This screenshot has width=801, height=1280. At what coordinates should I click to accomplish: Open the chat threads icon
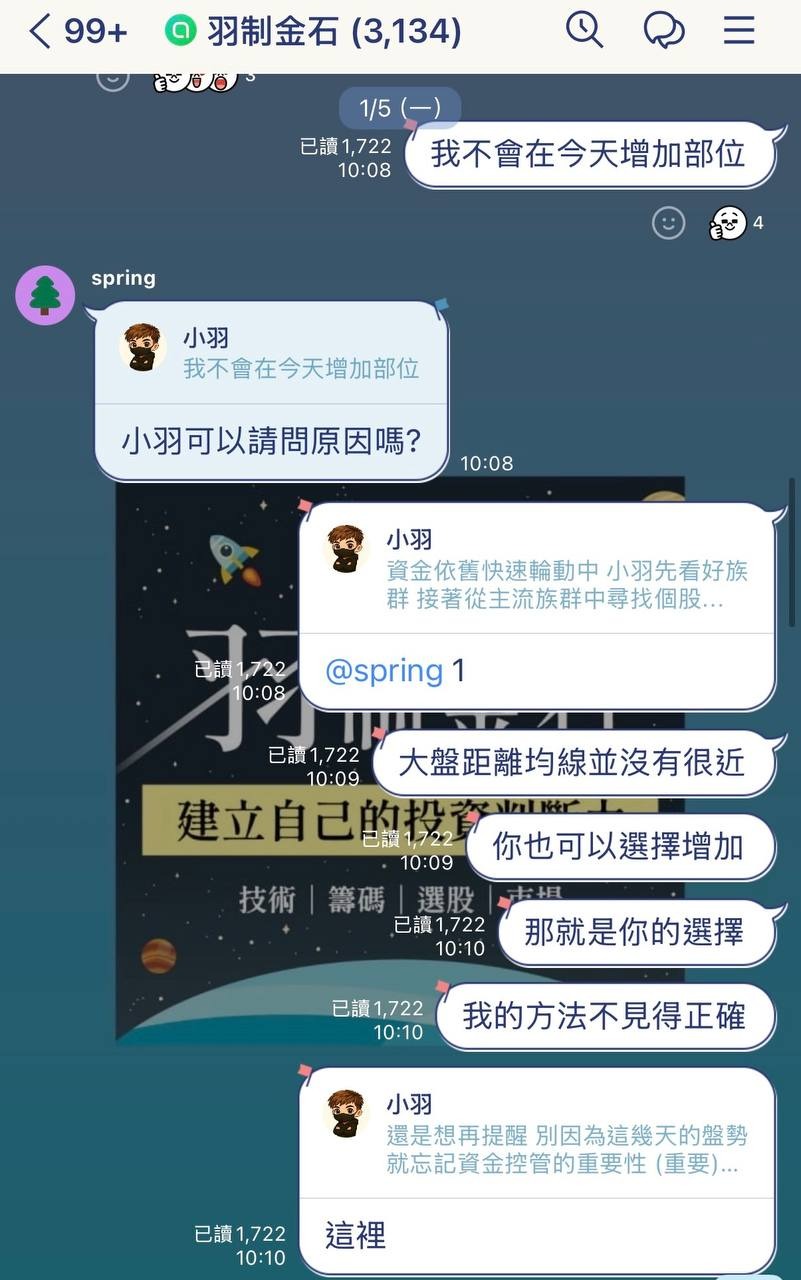[x=663, y=31]
